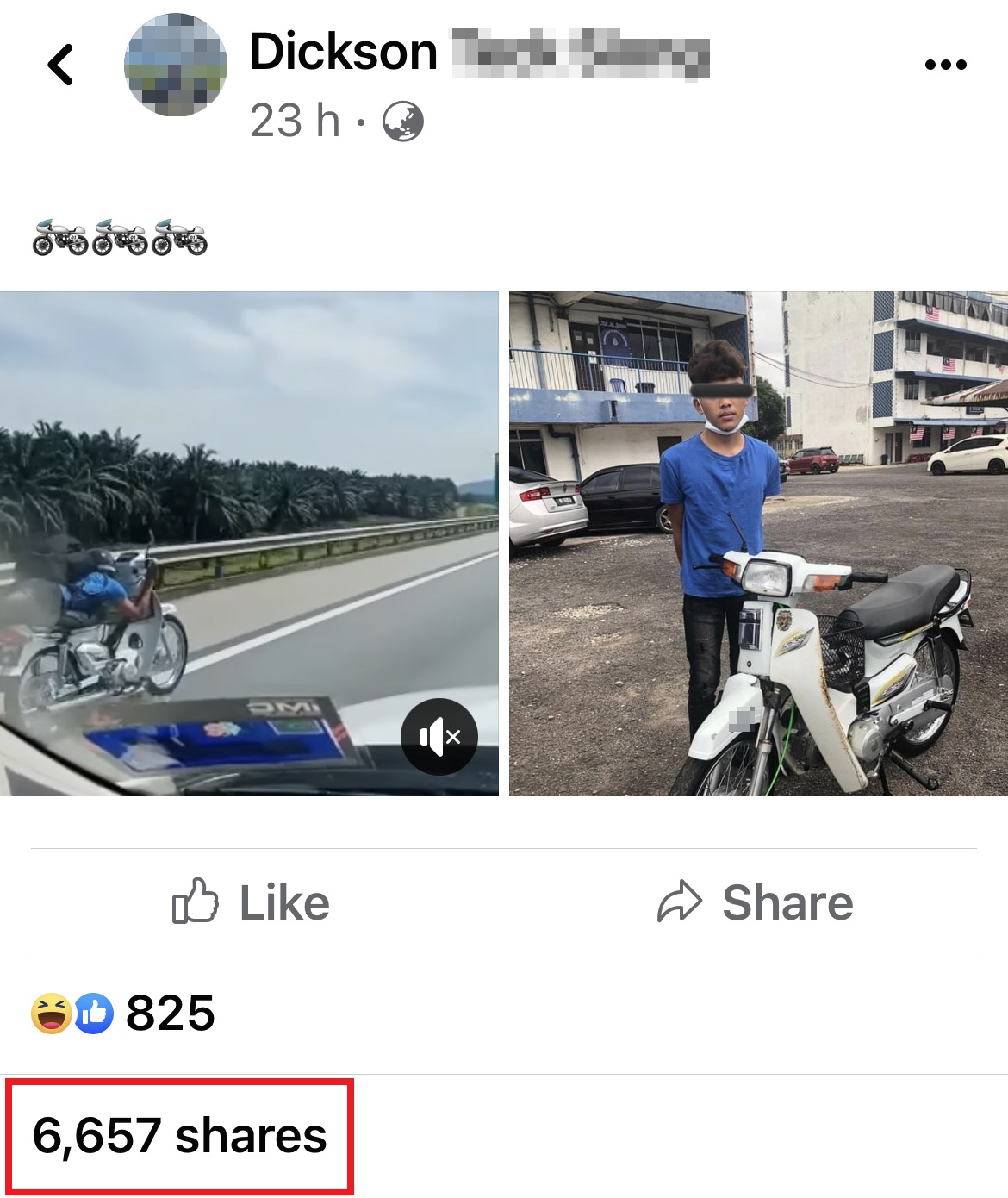Share this post

[756, 902]
